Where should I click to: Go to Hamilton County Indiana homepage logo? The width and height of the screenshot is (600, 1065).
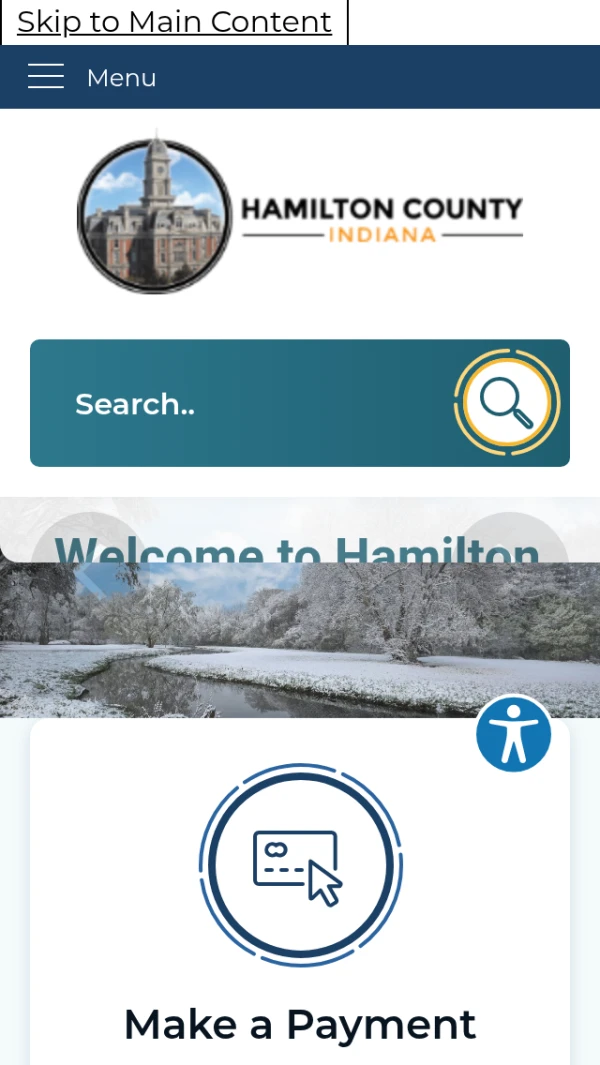pyautogui.click(x=300, y=215)
